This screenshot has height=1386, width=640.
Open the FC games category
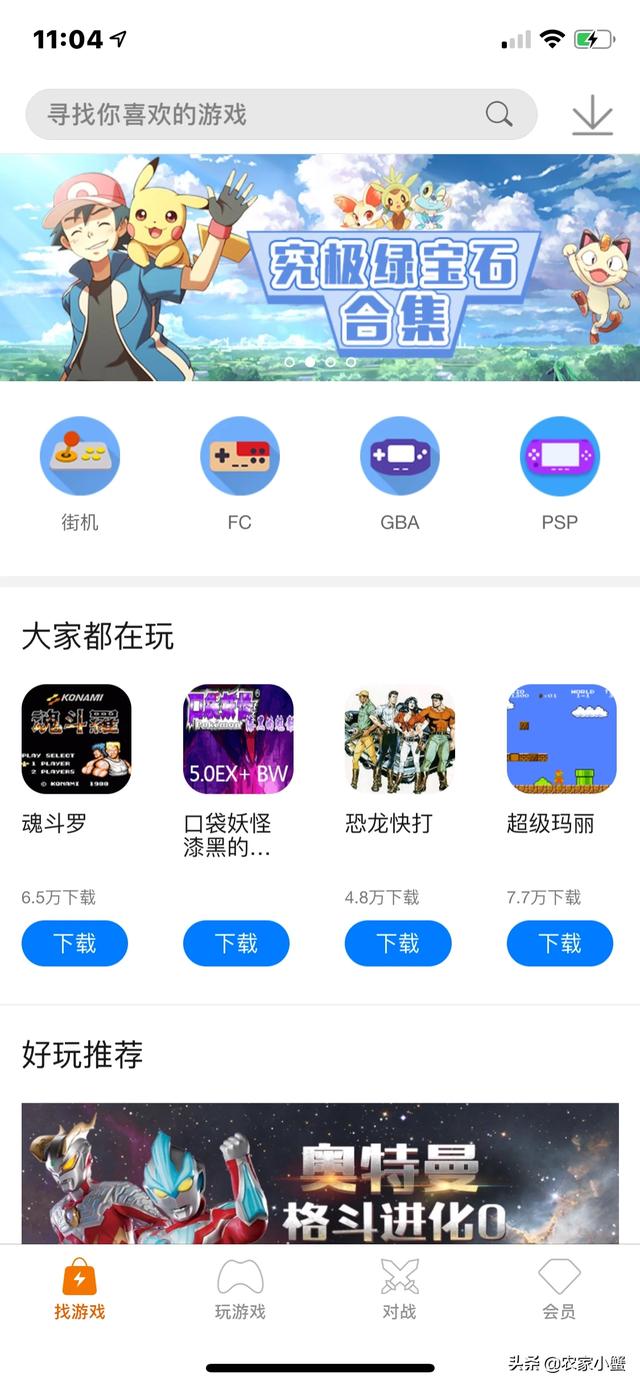(x=239, y=457)
